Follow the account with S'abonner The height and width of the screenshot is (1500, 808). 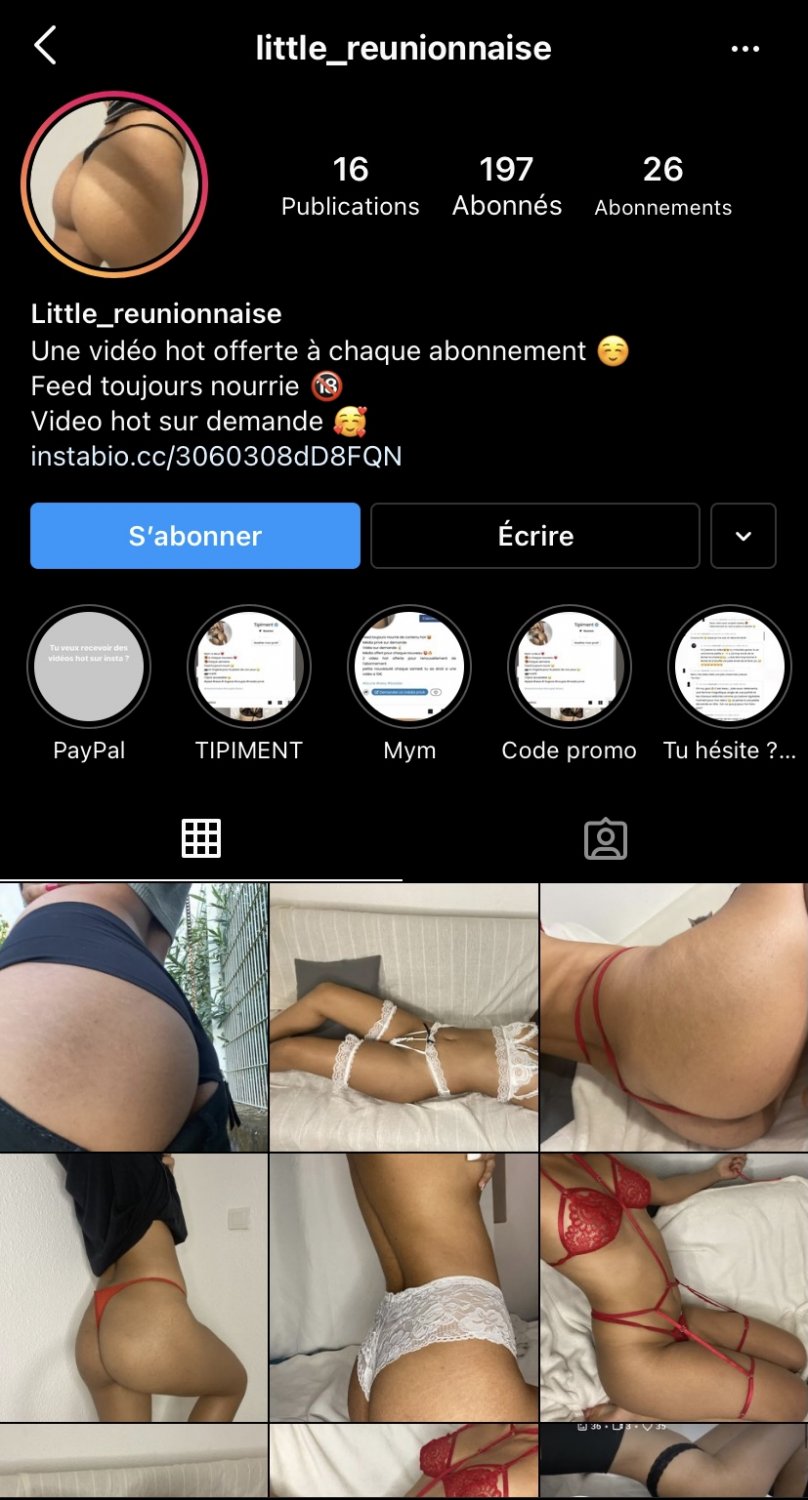click(195, 536)
